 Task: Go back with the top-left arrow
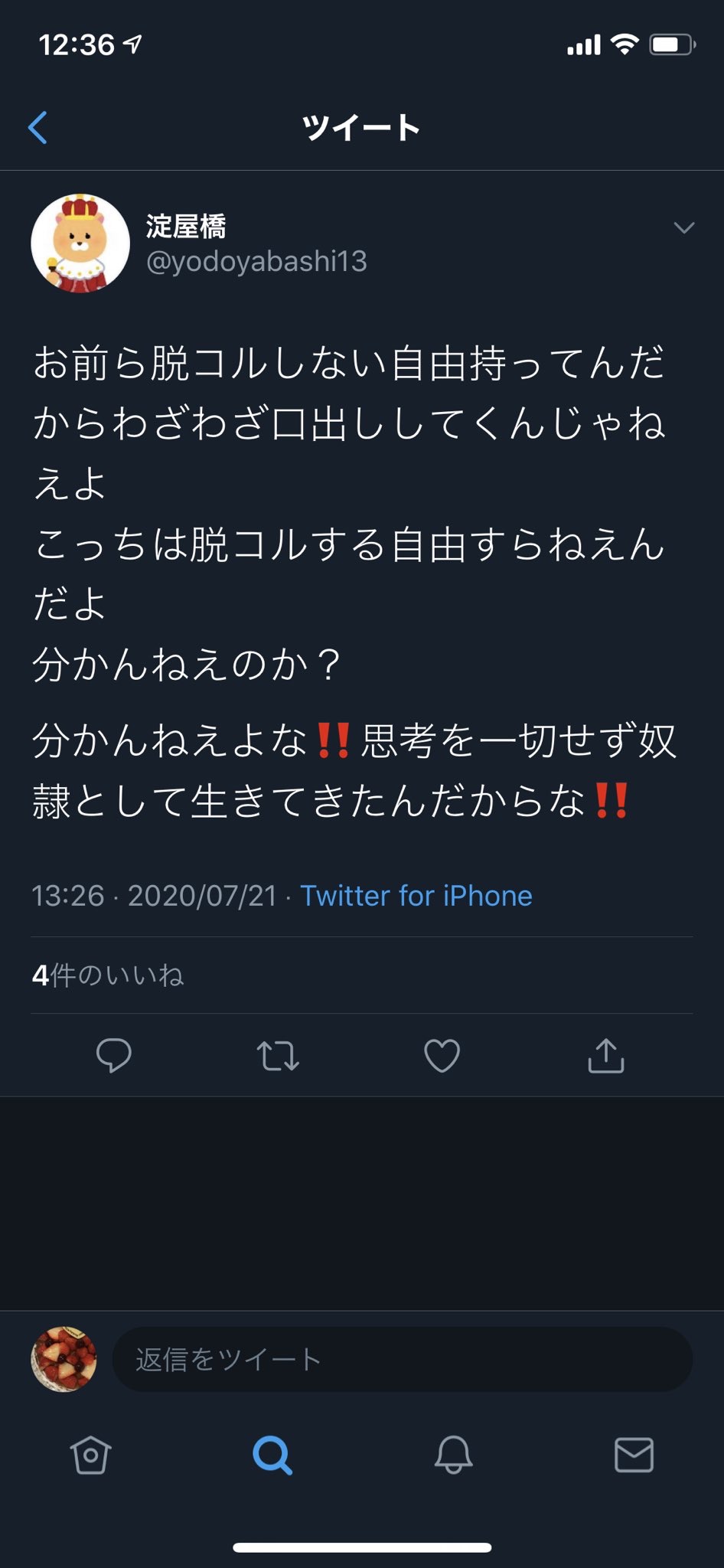pos(38,127)
